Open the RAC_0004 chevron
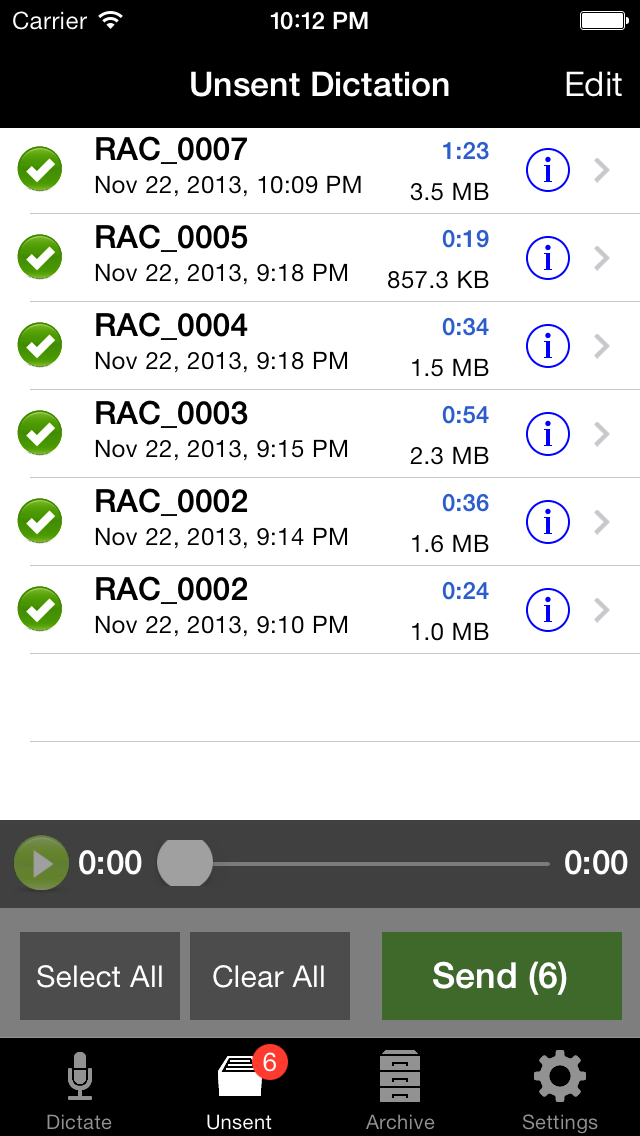The height and width of the screenshot is (1136, 640). tap(602, 346)
